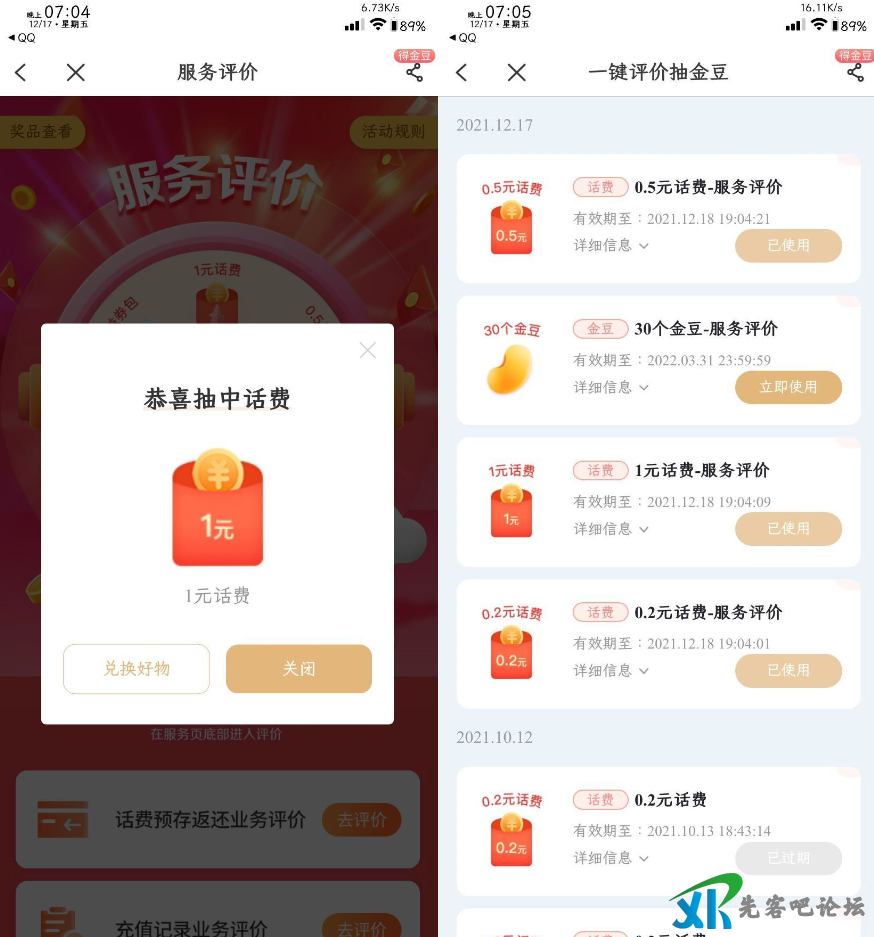Share the 一键评价抽金豆 page
Screen dimensions: 874x937
click(855, 72)
